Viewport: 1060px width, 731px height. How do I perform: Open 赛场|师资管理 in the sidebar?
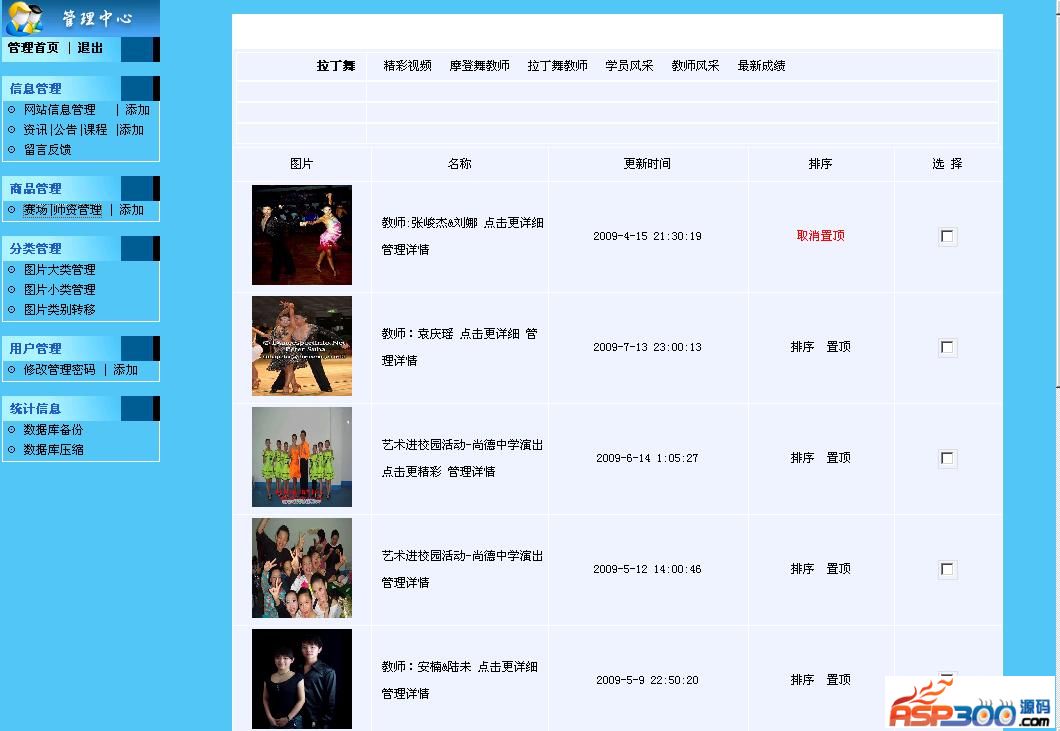click(63, 210)
